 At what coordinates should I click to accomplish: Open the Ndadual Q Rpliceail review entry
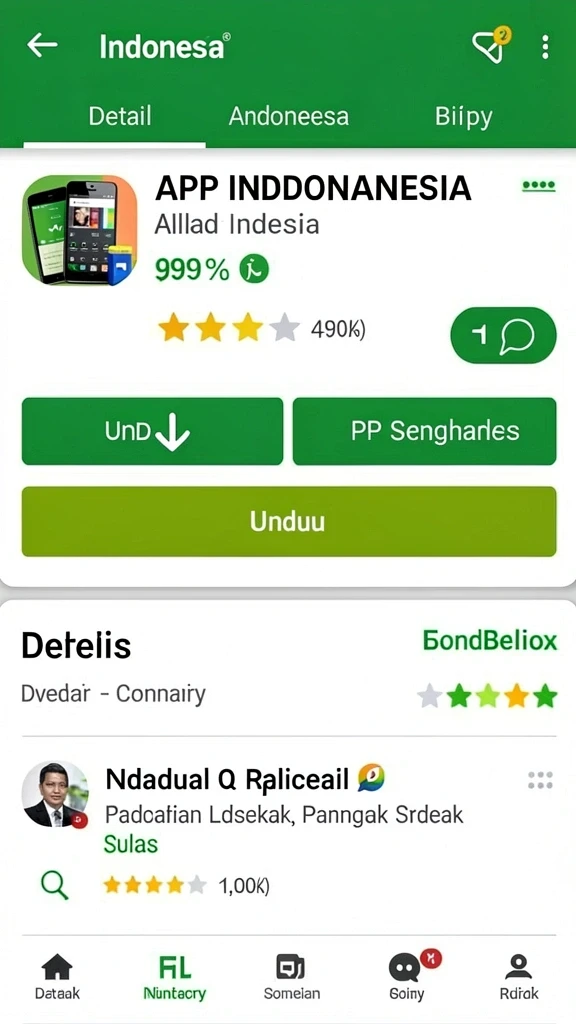289,810
